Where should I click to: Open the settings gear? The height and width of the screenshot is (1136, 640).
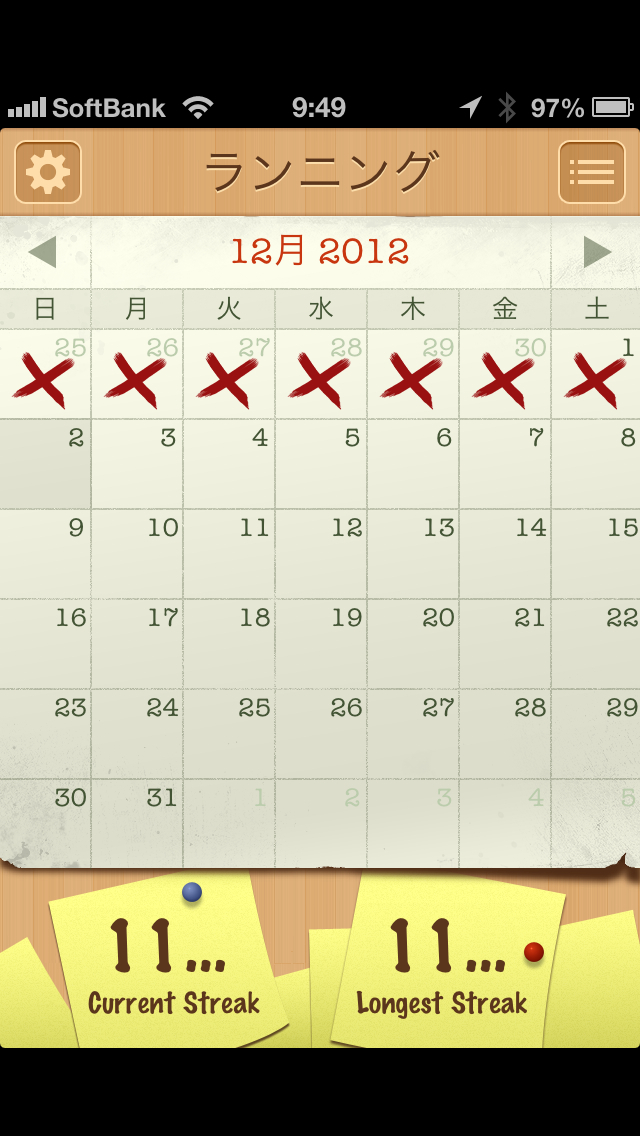point(48,172)
